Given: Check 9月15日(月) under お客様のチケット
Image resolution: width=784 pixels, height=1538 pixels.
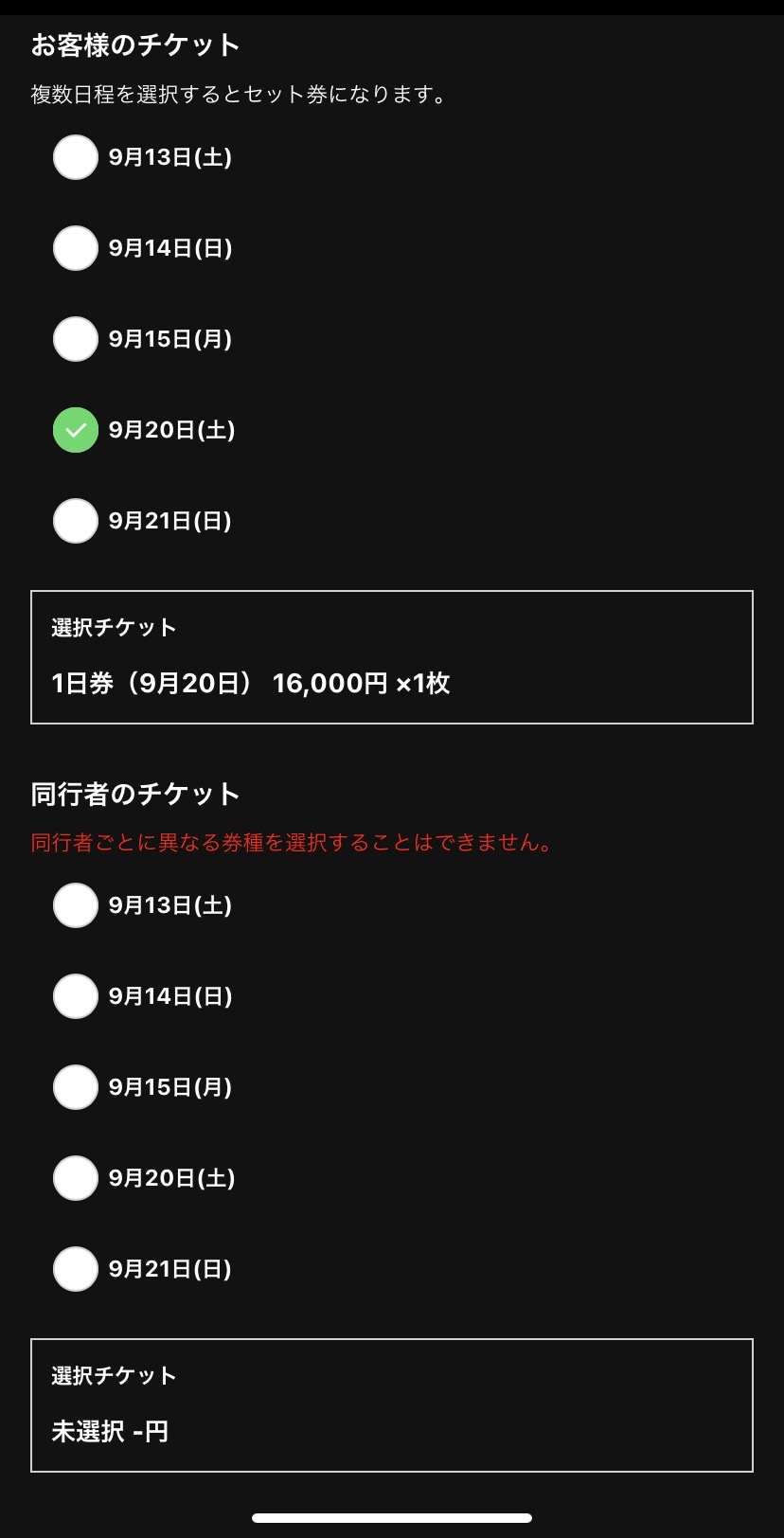Looking at the screenshot, I should (76, 339).
